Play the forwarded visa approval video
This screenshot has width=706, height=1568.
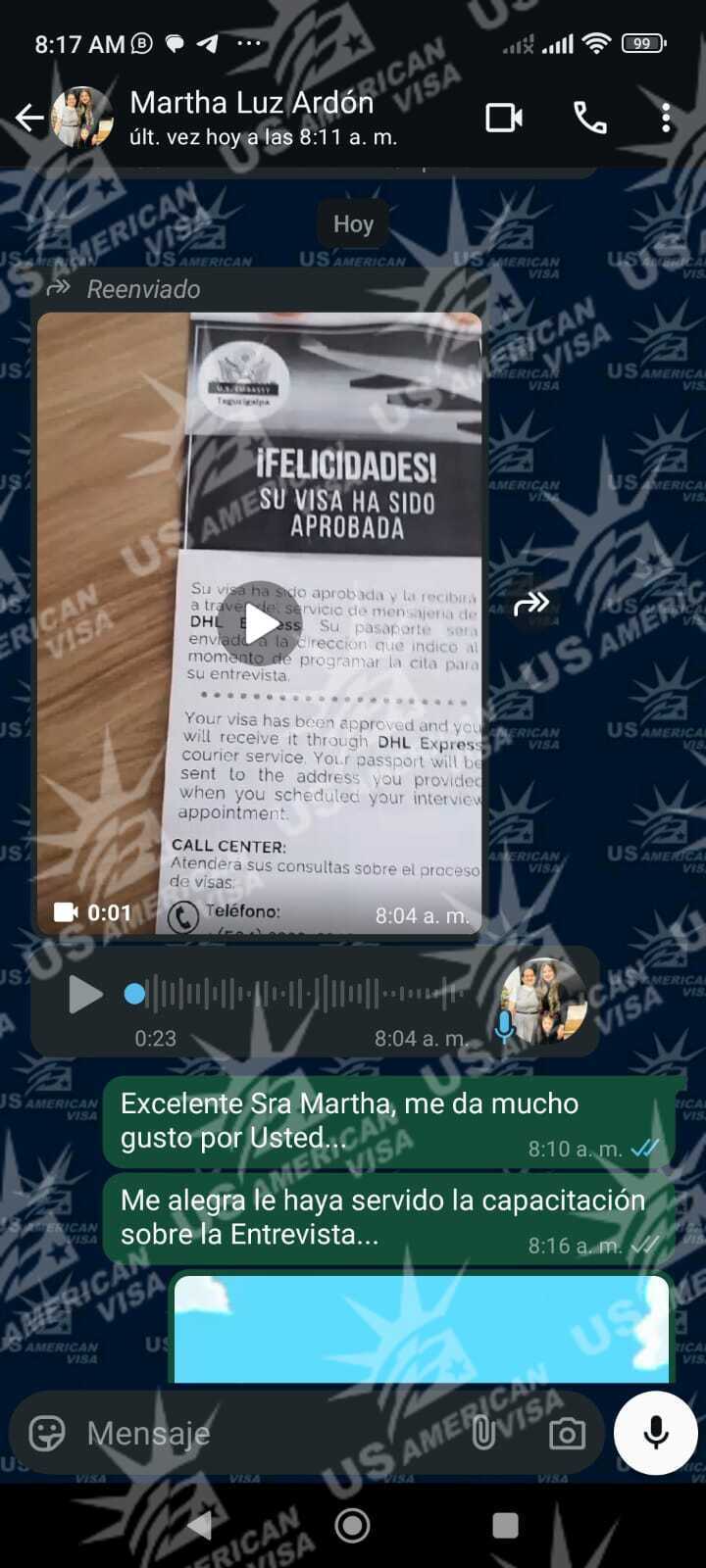tap(260, 624)
